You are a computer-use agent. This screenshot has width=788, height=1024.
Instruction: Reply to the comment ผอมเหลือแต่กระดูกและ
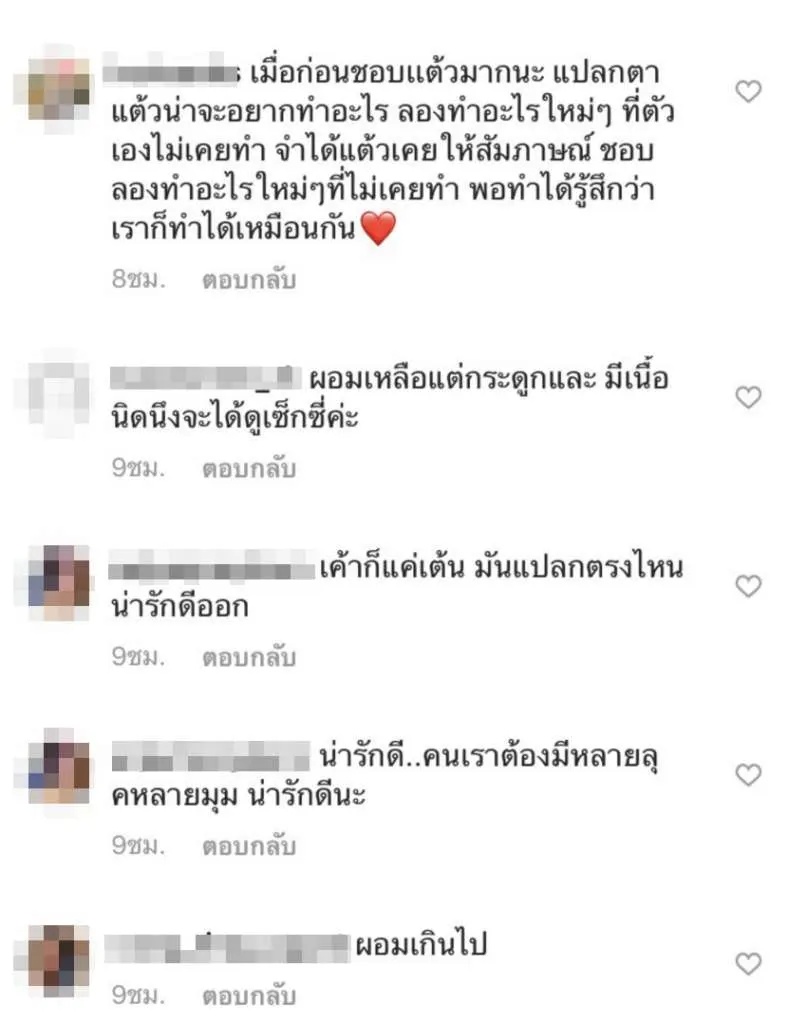click(249, 468)
